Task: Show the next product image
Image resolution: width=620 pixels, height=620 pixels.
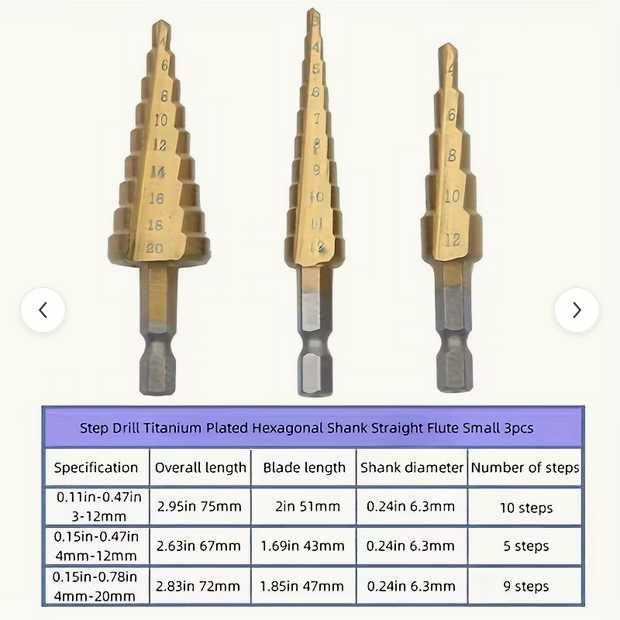Action: click(x=576, y=310)
